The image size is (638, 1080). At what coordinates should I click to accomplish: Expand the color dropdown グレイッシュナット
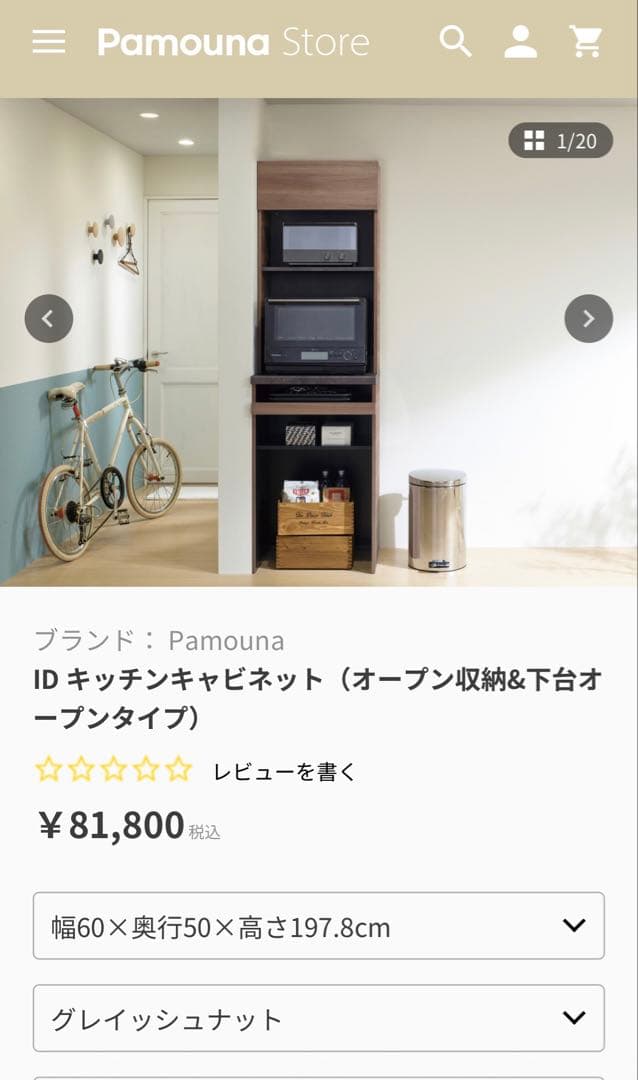(x=318, y=1018)
